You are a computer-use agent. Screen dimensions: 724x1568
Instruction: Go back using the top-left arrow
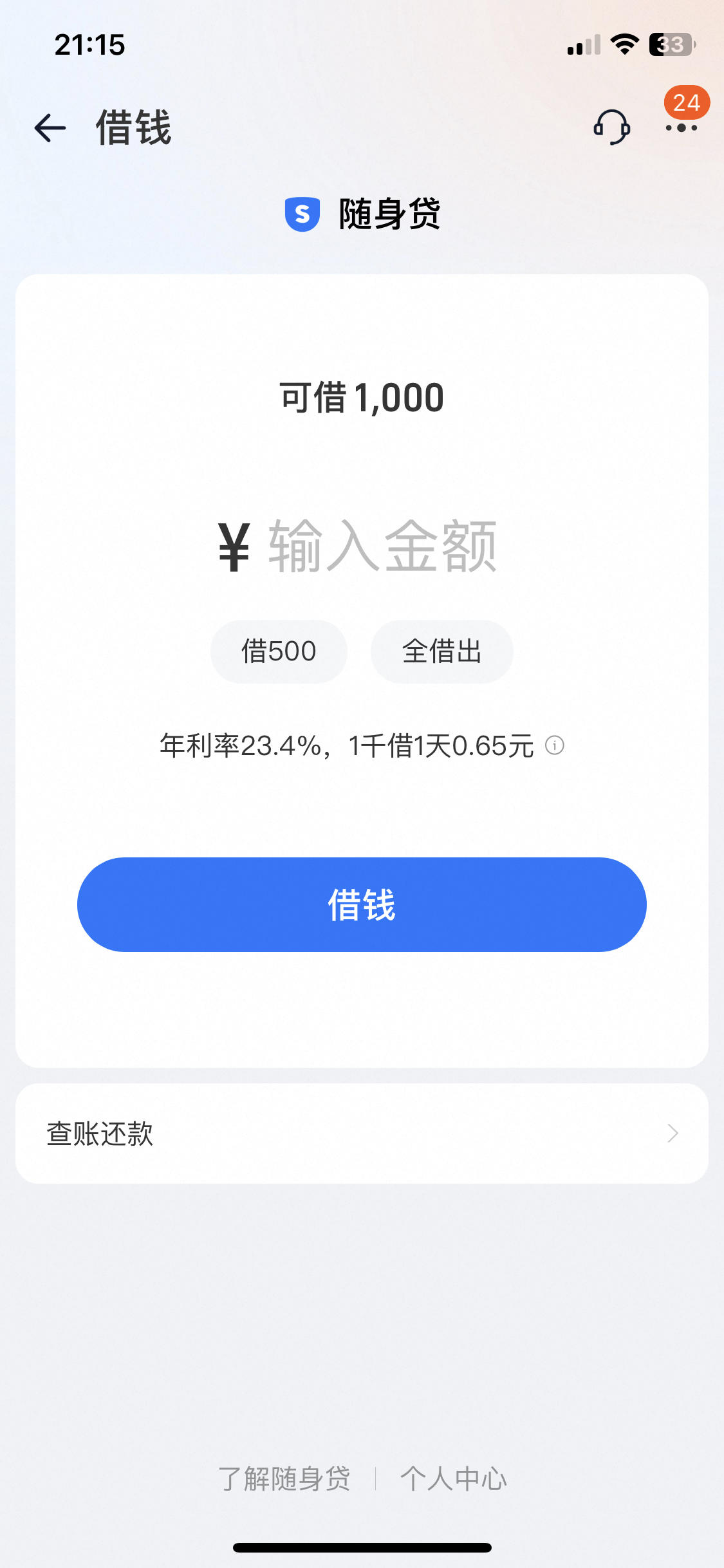coord(50,127)
